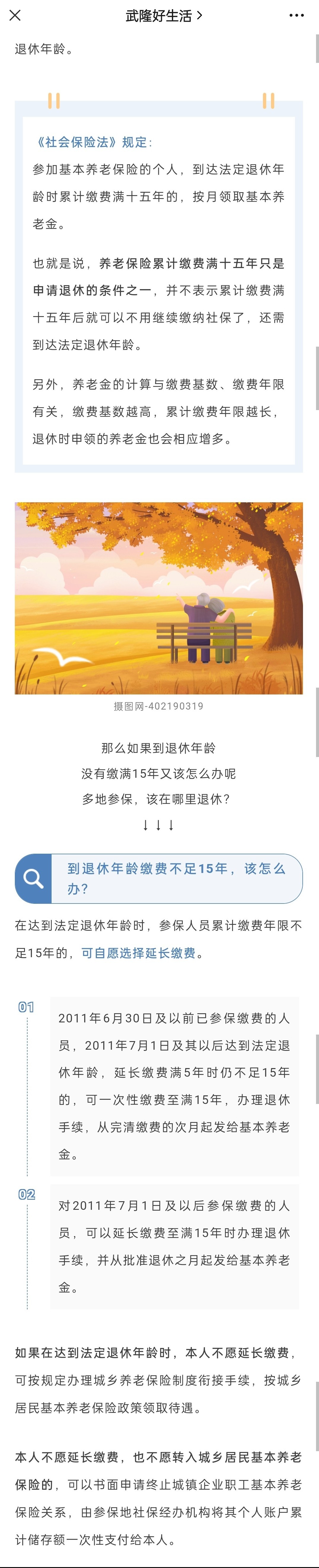Open the three-dot more options menu
The height and width of the screenshot is (1568, 319).
coord(296,15)
